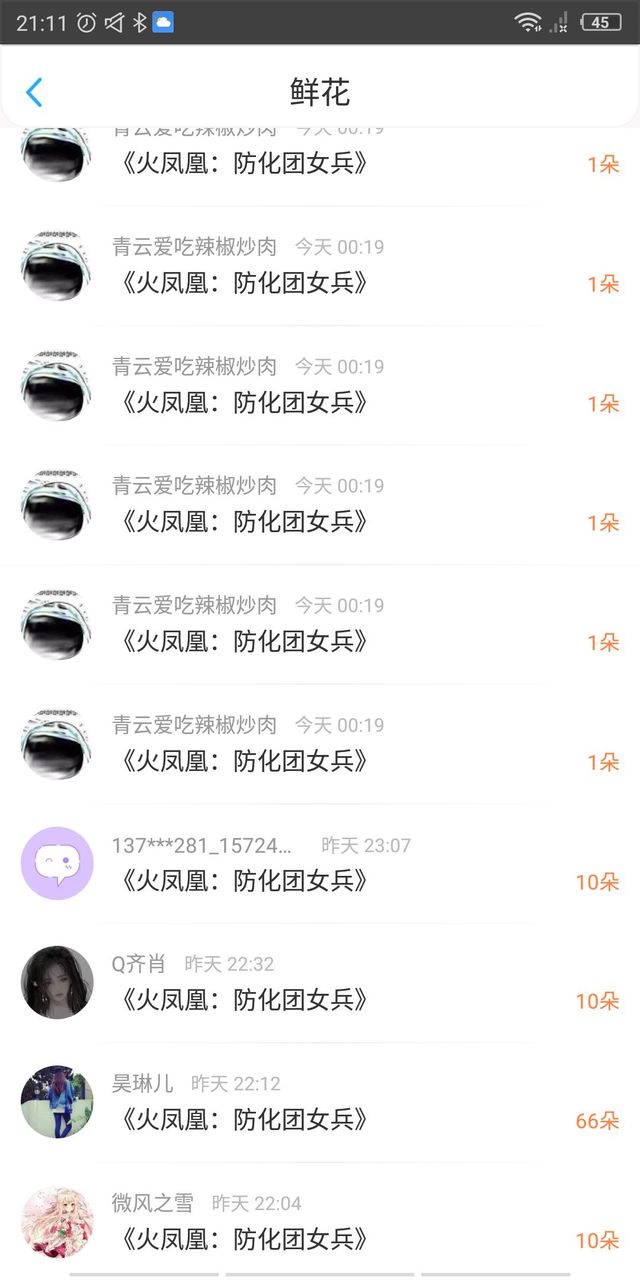This screenshot has height=1280, width=640.
Task: View Q齐肖's profile avatar
Action: pyautogui.click(x=57, y=983)
